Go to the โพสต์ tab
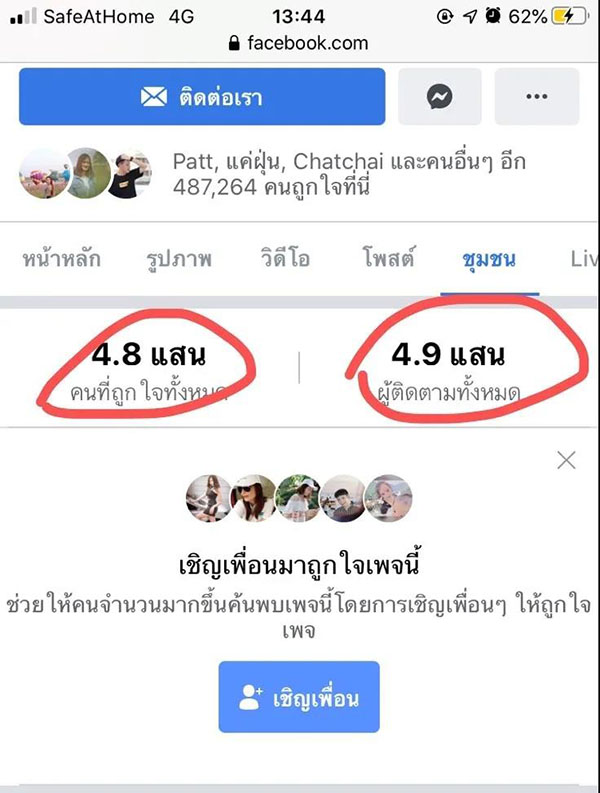The height and width of the screenshot is (793, 600). [389, 259]
